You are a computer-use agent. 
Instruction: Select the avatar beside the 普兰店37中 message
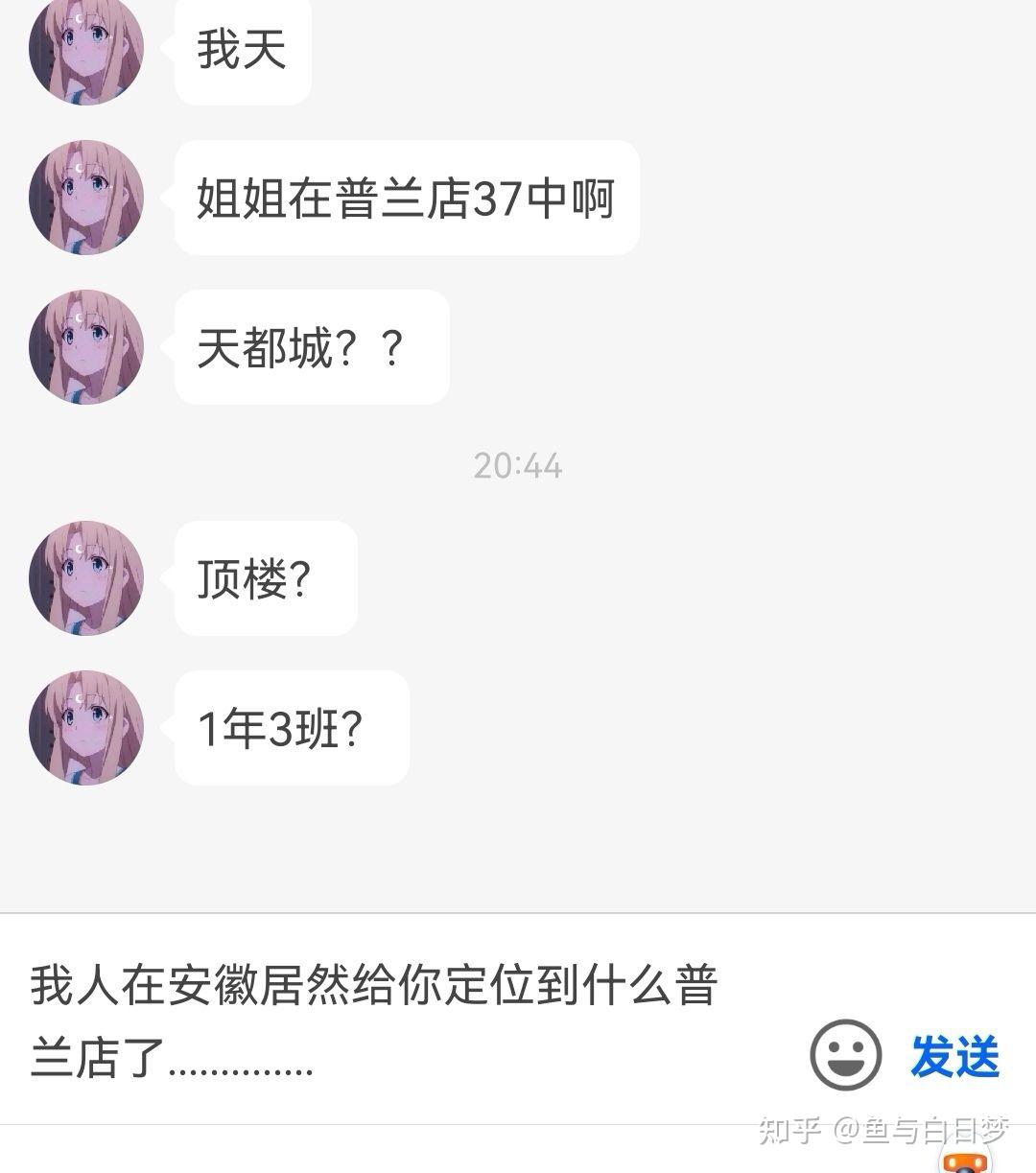85,197
